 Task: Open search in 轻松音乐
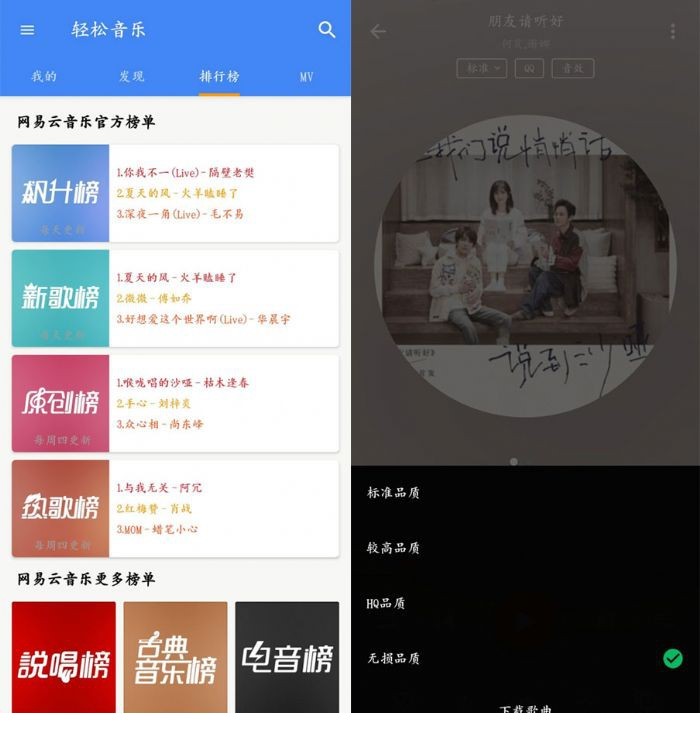327,30
